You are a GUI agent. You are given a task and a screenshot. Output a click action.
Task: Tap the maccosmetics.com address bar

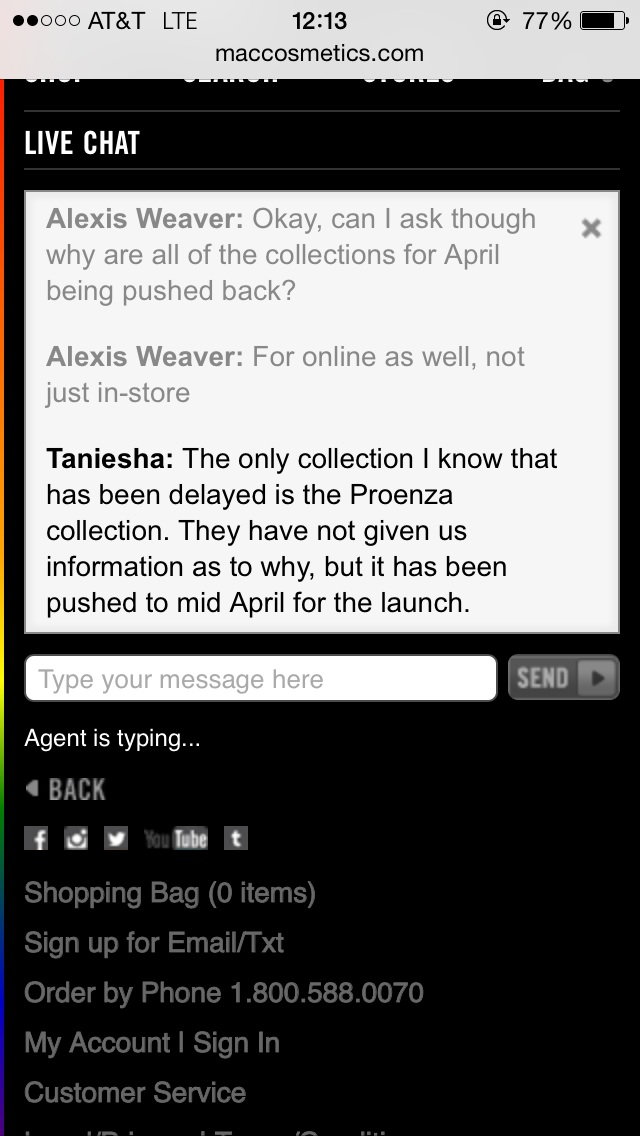319,53
